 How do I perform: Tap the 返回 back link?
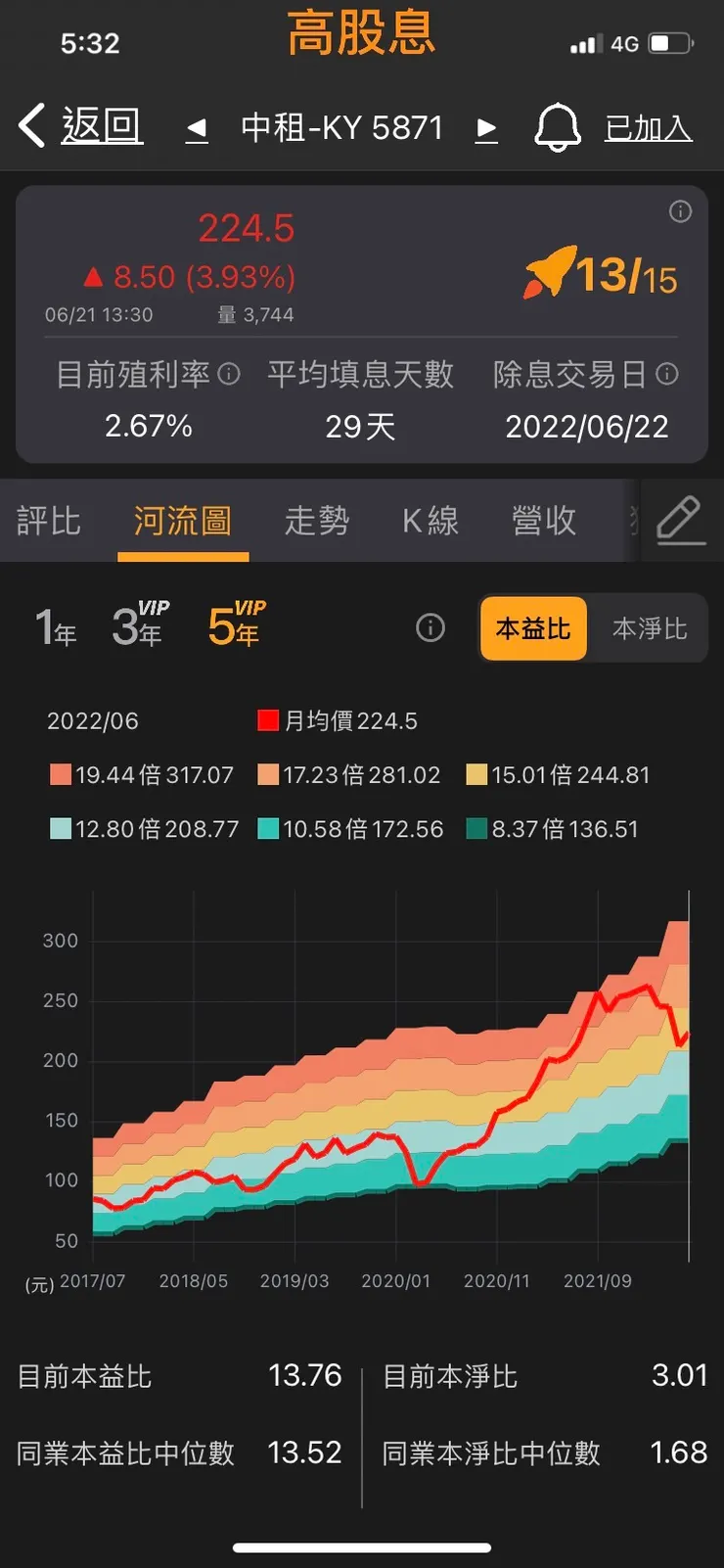pos(101,125)
